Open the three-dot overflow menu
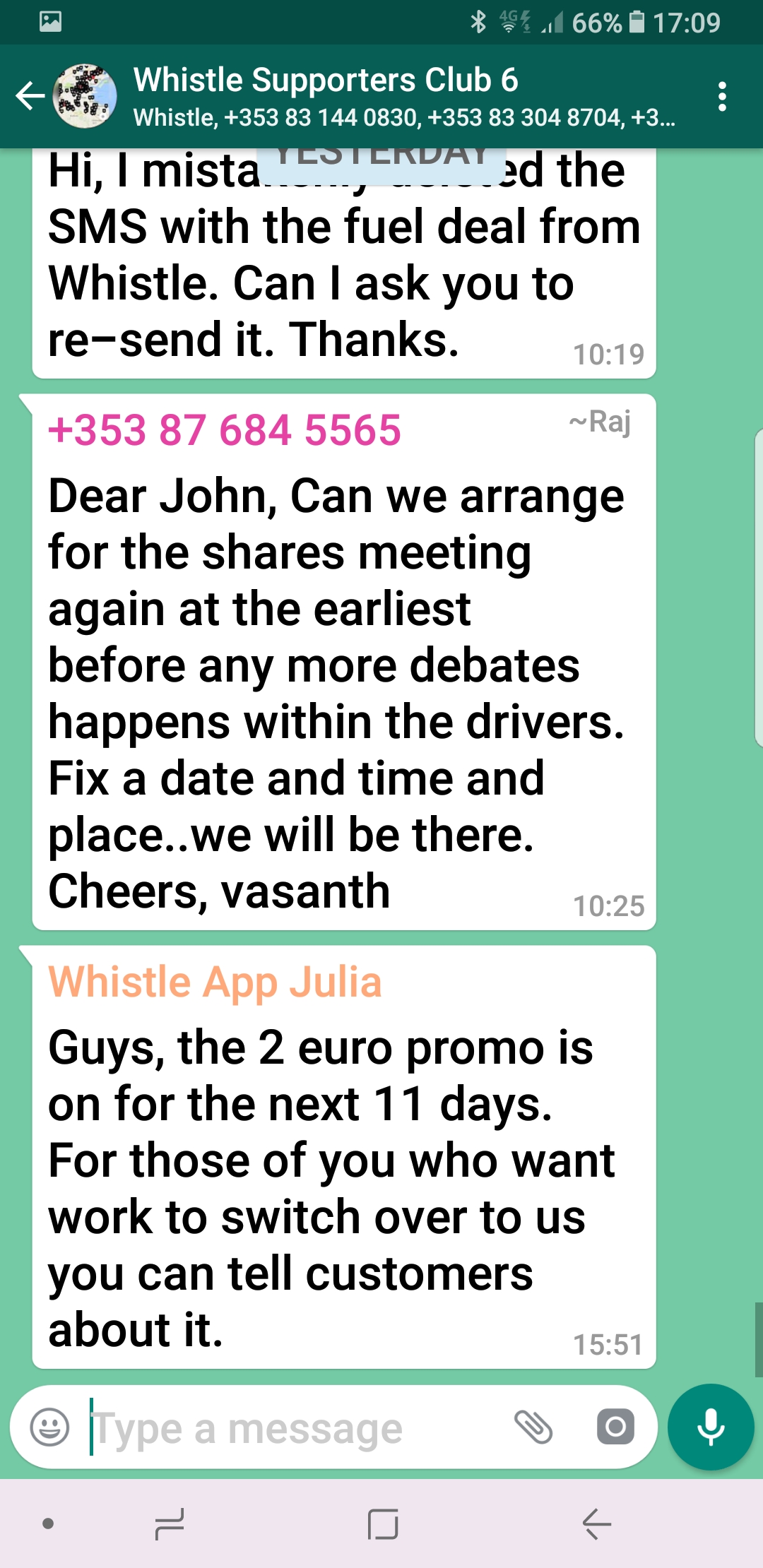763x1568 pixels. coord(721,96)
